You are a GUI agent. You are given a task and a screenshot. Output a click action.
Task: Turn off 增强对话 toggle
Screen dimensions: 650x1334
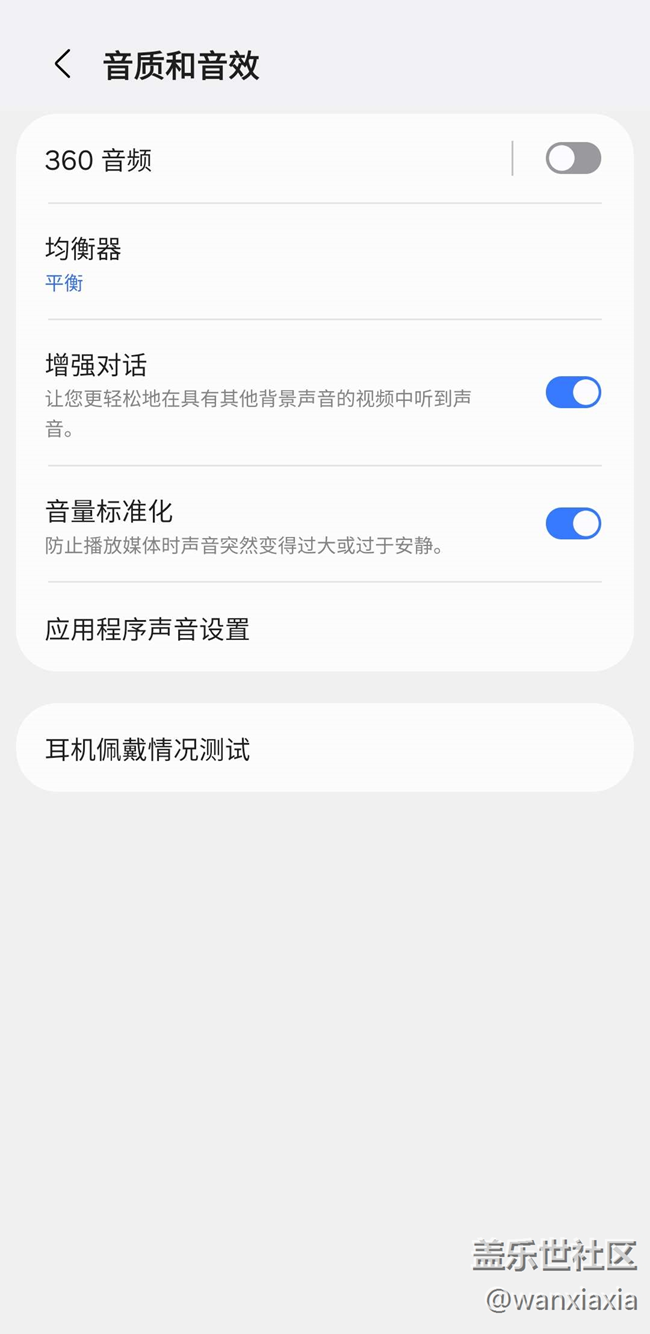pos(572,393)
